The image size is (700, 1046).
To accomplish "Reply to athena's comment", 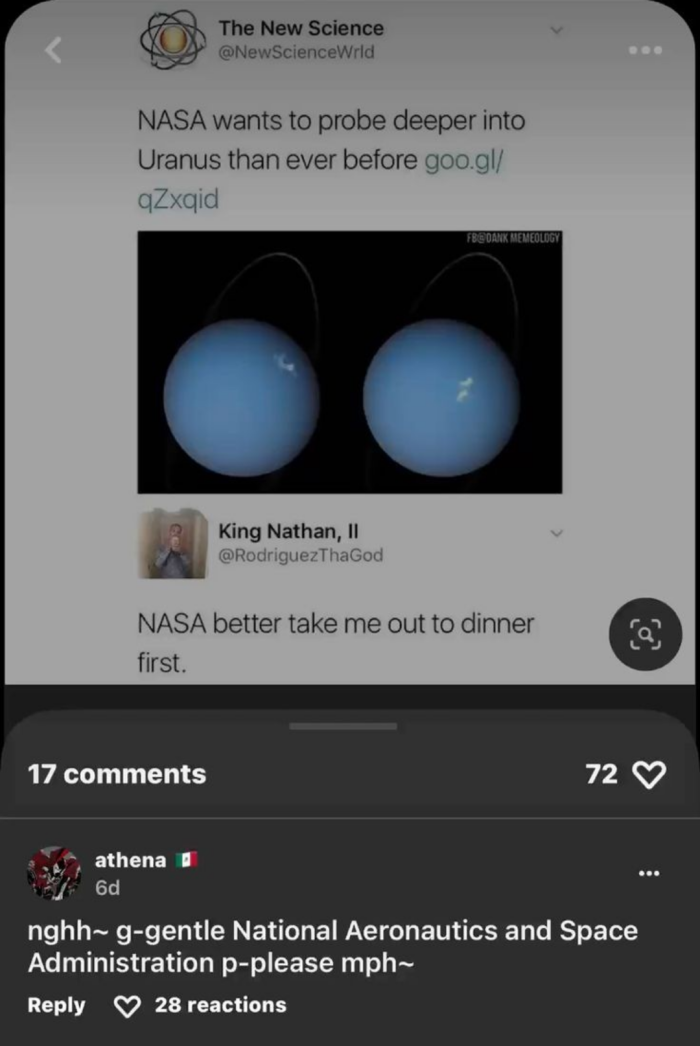I will (56, 1005).
